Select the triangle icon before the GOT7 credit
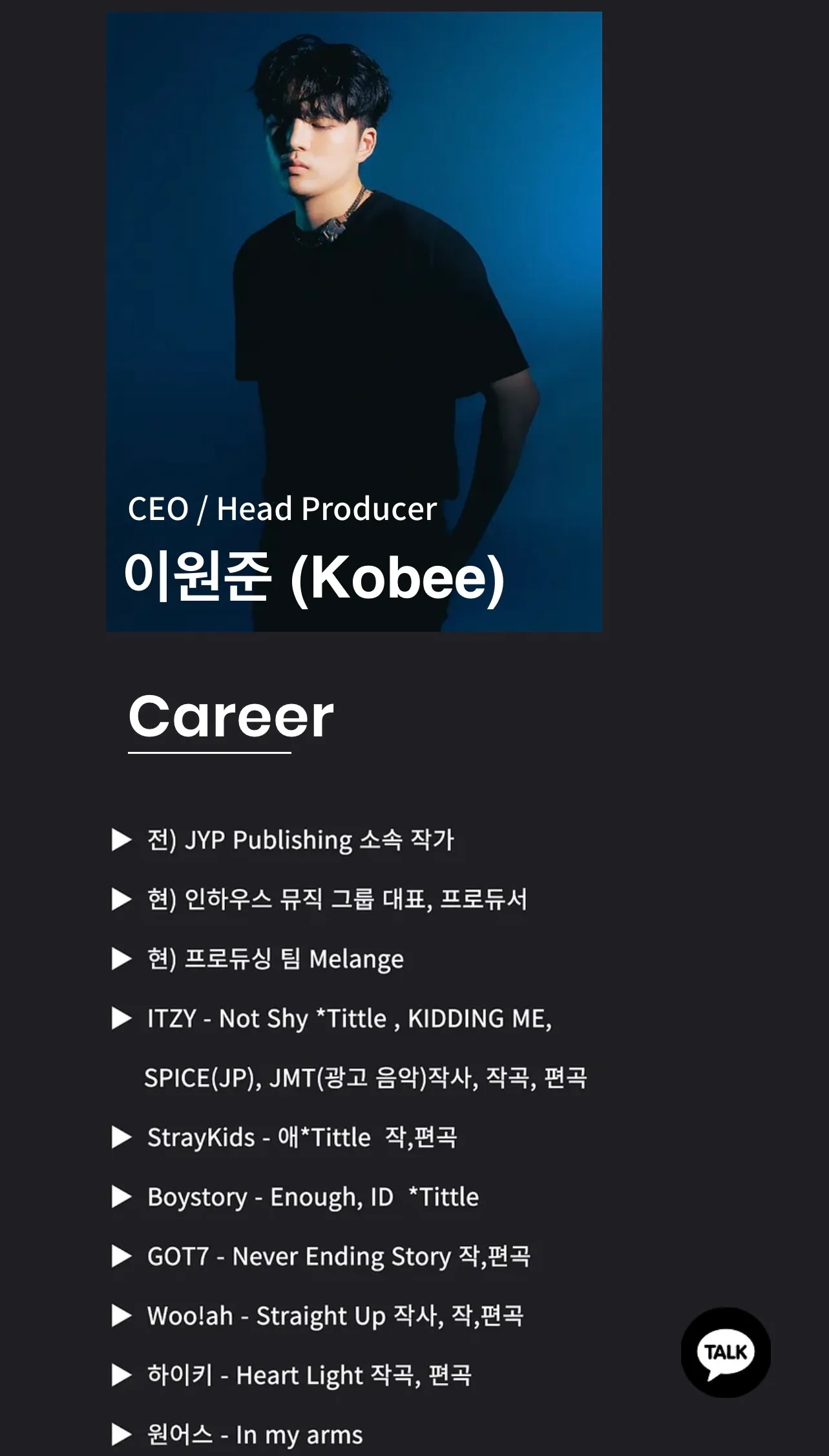Image resolution: width=829 pixels, height=1456 pixels. tap(122, 1256)
